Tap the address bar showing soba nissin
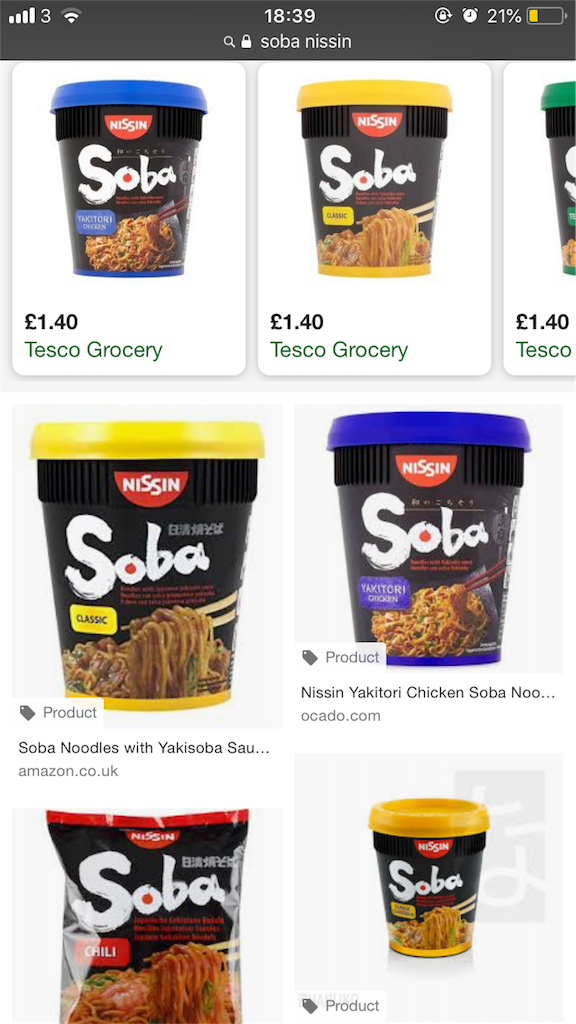This screenshot has height=1024, width=576. tap(287, 42)
